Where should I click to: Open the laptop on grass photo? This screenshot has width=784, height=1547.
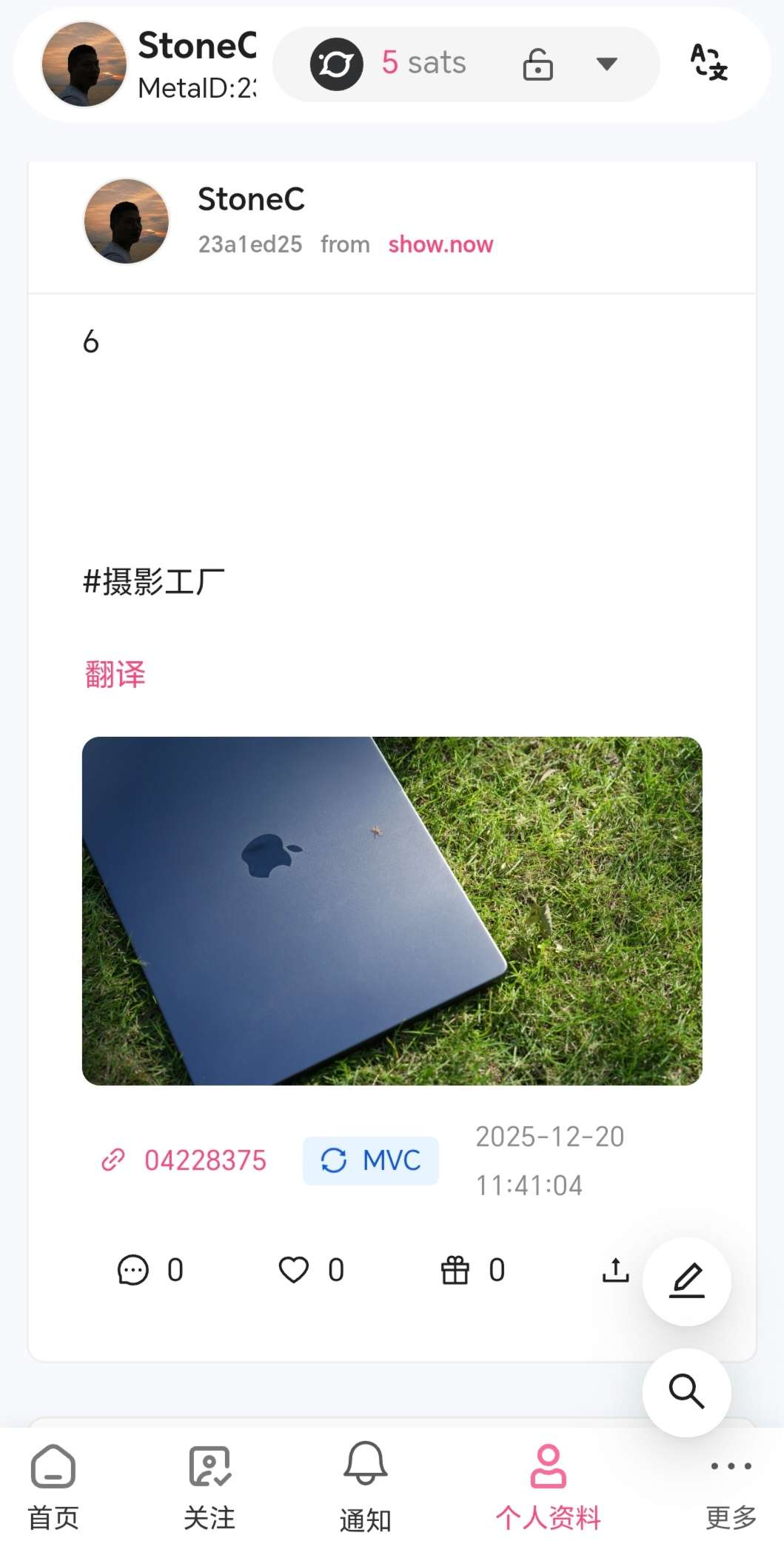coord(392,910)
